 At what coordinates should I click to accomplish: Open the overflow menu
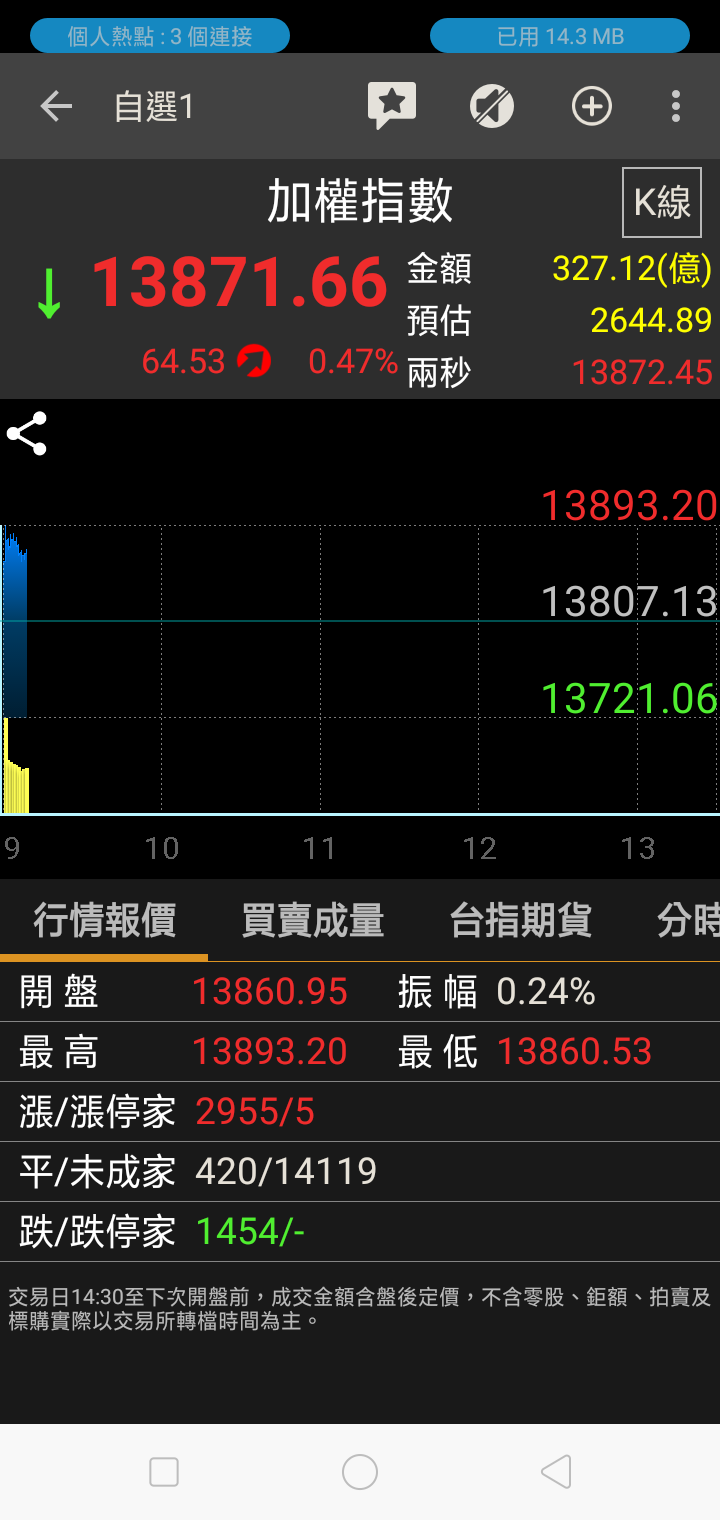tap(676, 106)
